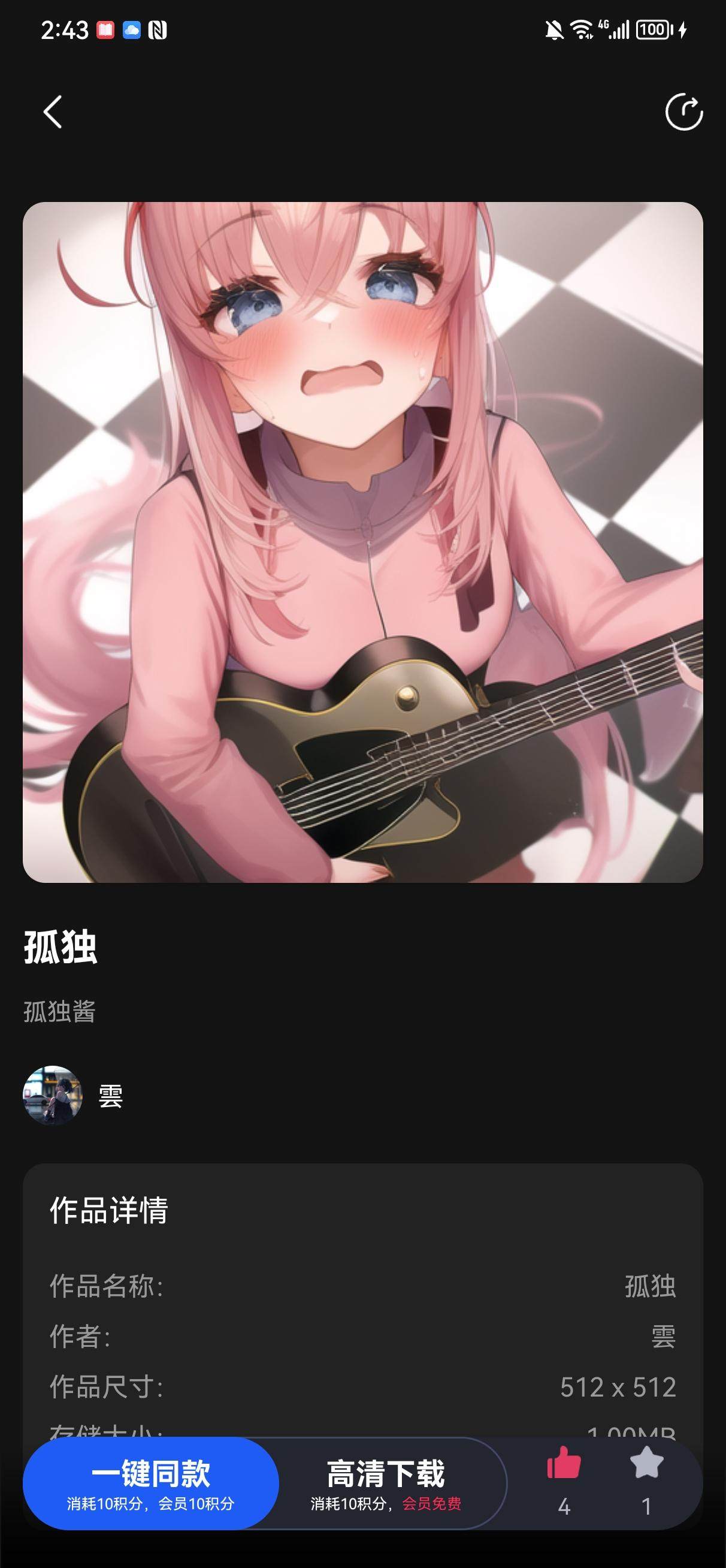Favorite this artwork with the star
726x1568 pixels.
(646, 1464)
